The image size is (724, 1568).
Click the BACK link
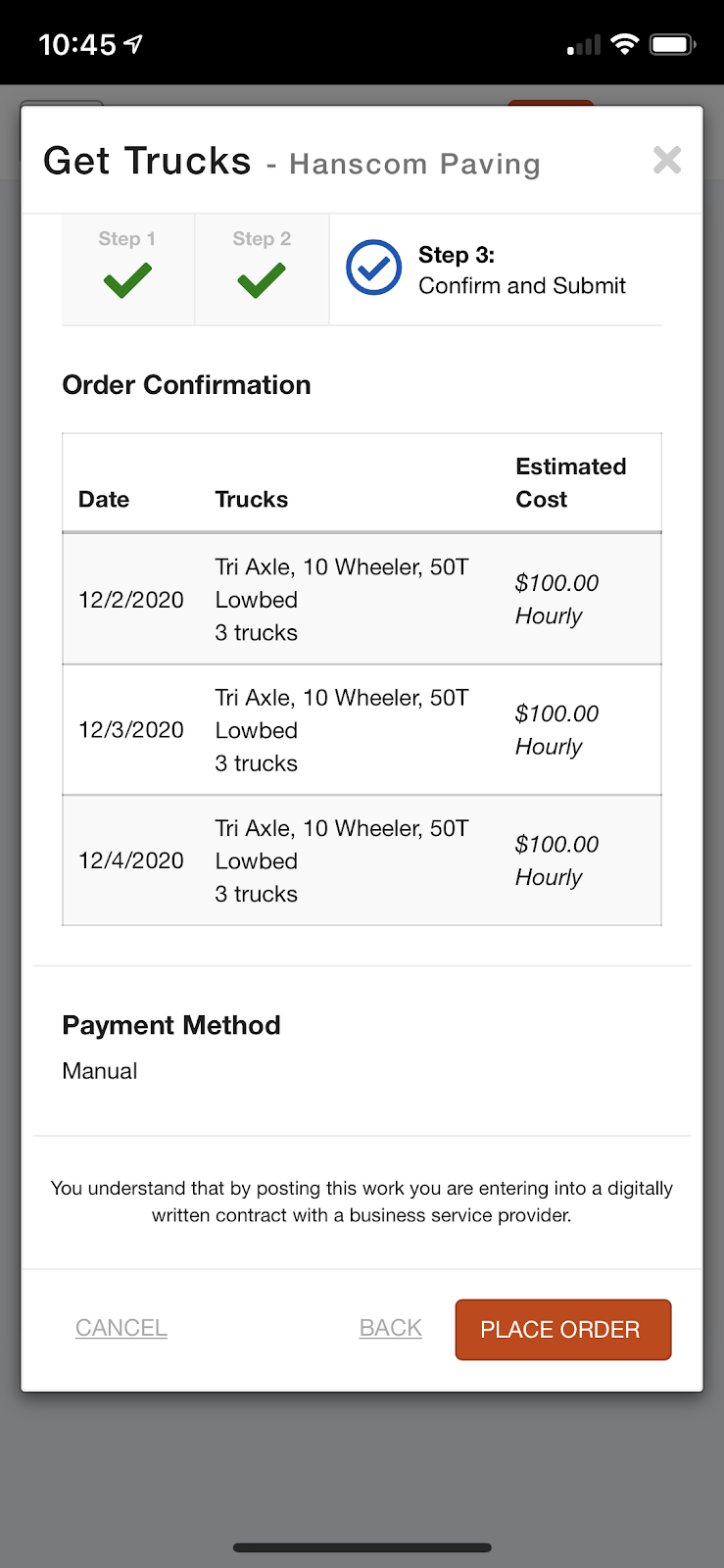coord(390,1328)
